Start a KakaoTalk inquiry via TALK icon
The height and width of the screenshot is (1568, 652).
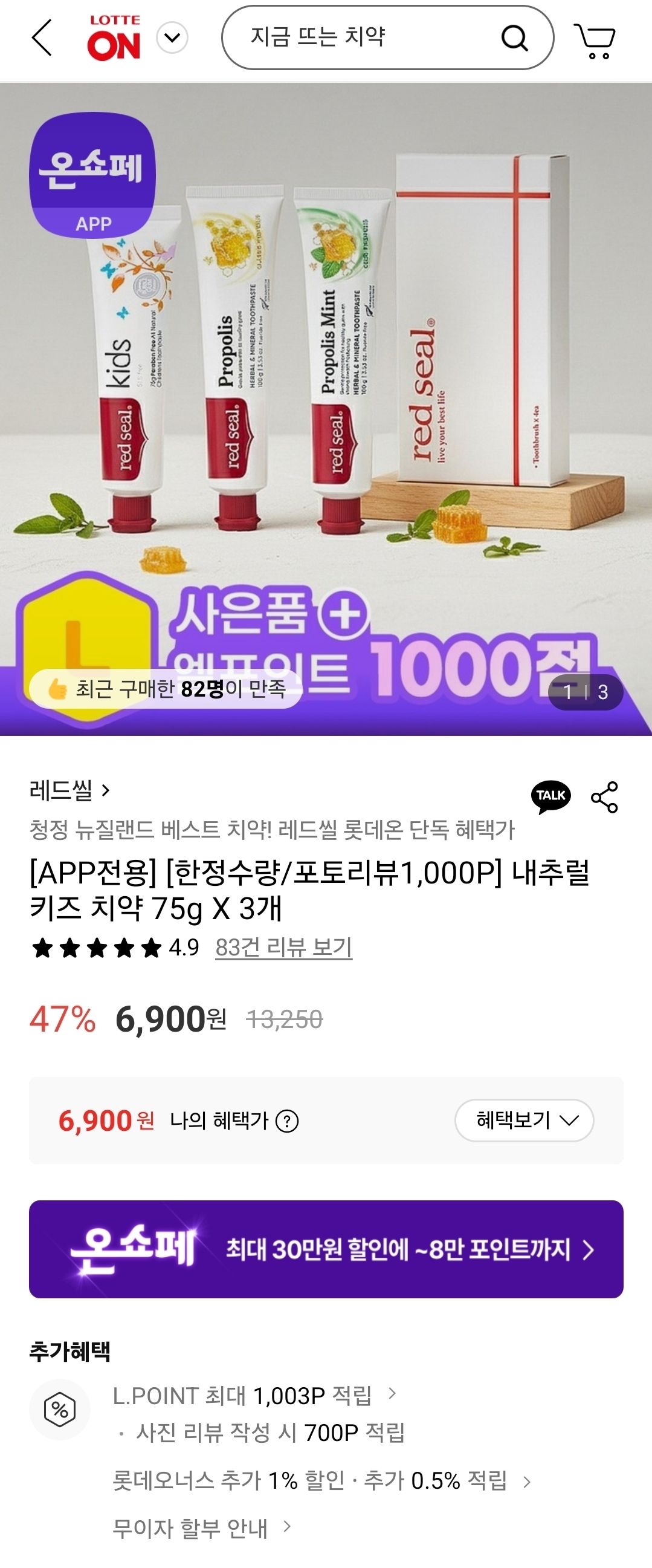click(x=550, y=796)
